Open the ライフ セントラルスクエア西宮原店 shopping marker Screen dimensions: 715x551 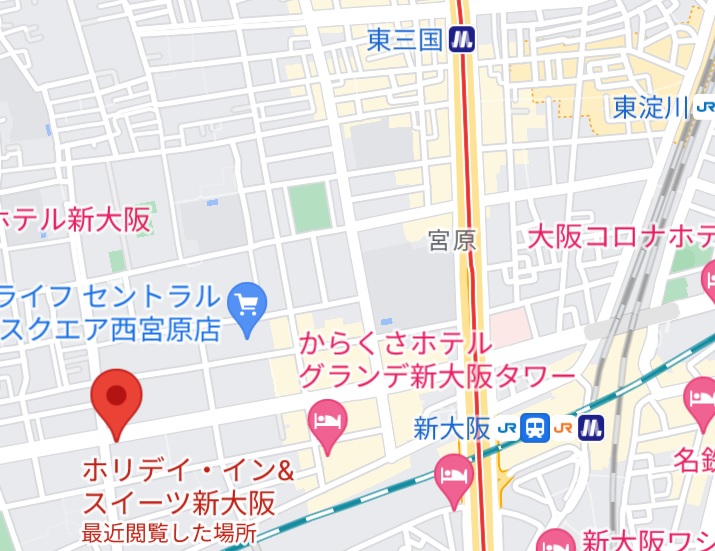[x=246, y=300]
